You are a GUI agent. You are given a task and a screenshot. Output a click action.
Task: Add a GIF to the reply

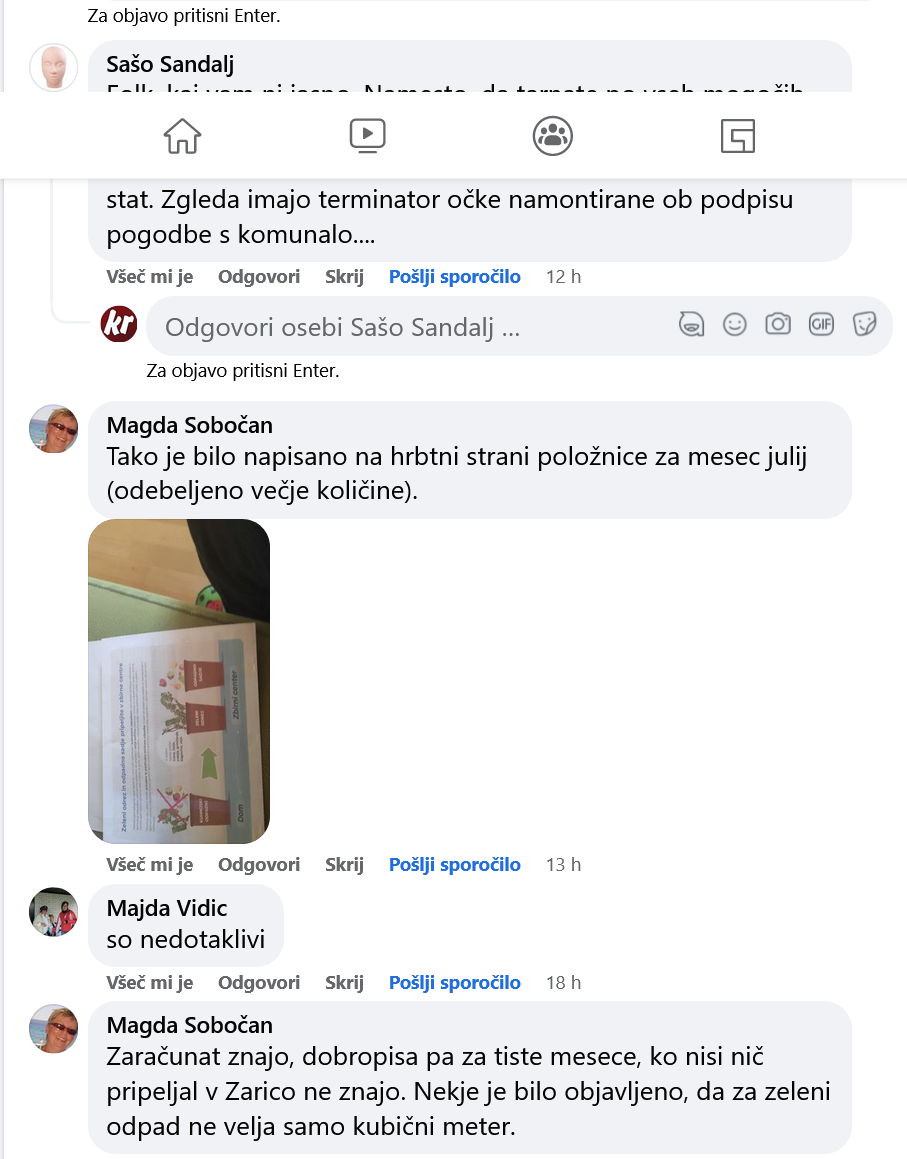[x=821, y=324]
